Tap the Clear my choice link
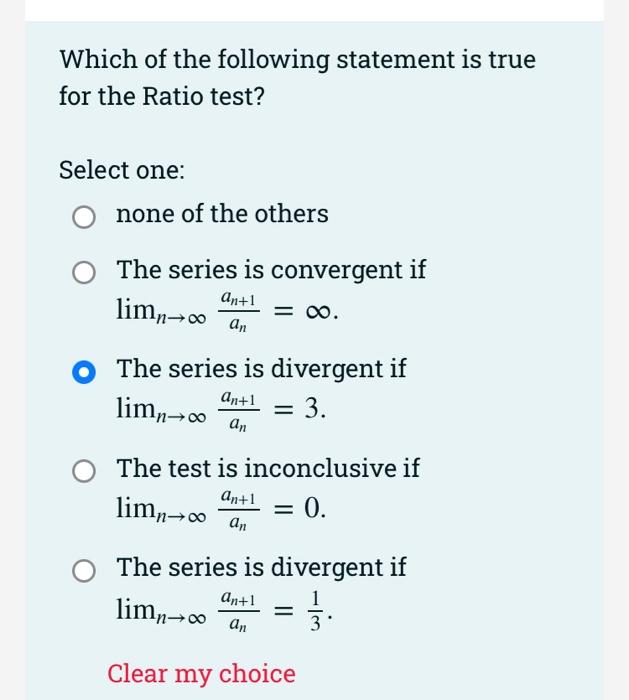Screen dimensions: 629x700 coord(201,674)
